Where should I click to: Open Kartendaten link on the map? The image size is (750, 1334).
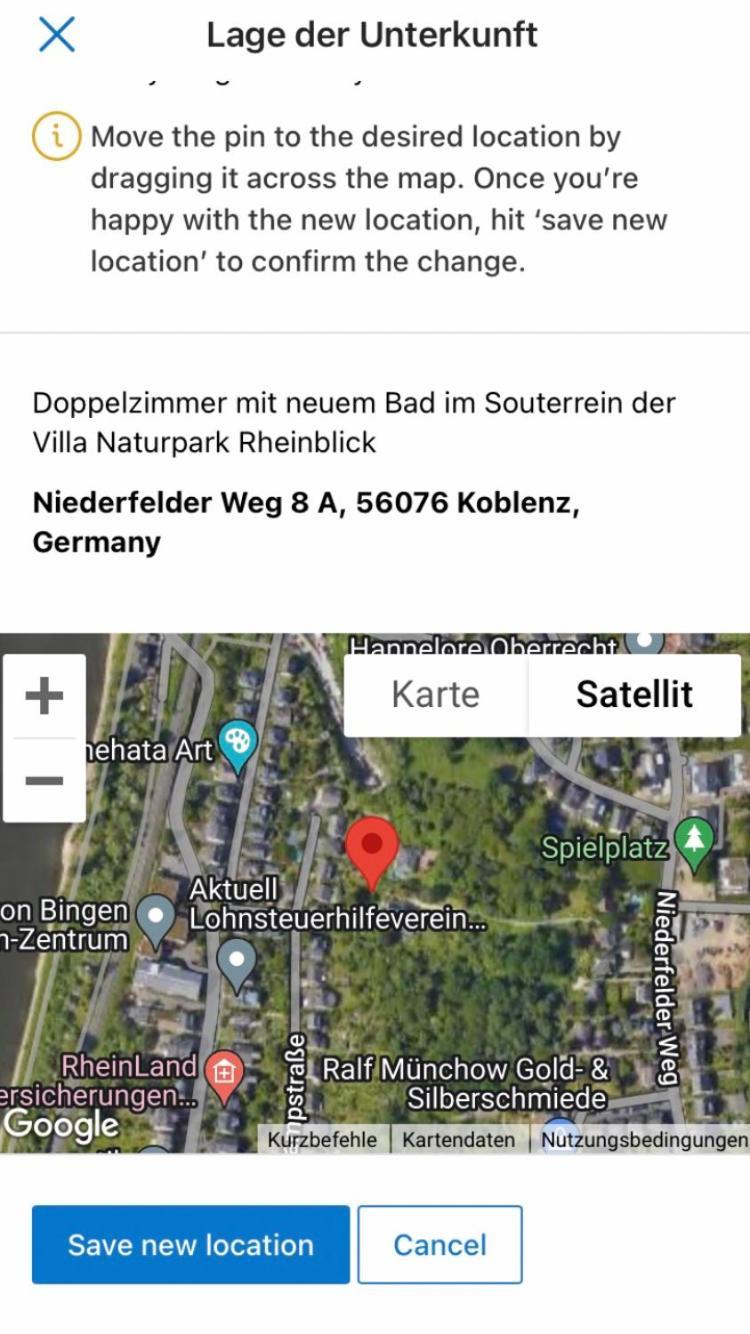(459, 1139)
